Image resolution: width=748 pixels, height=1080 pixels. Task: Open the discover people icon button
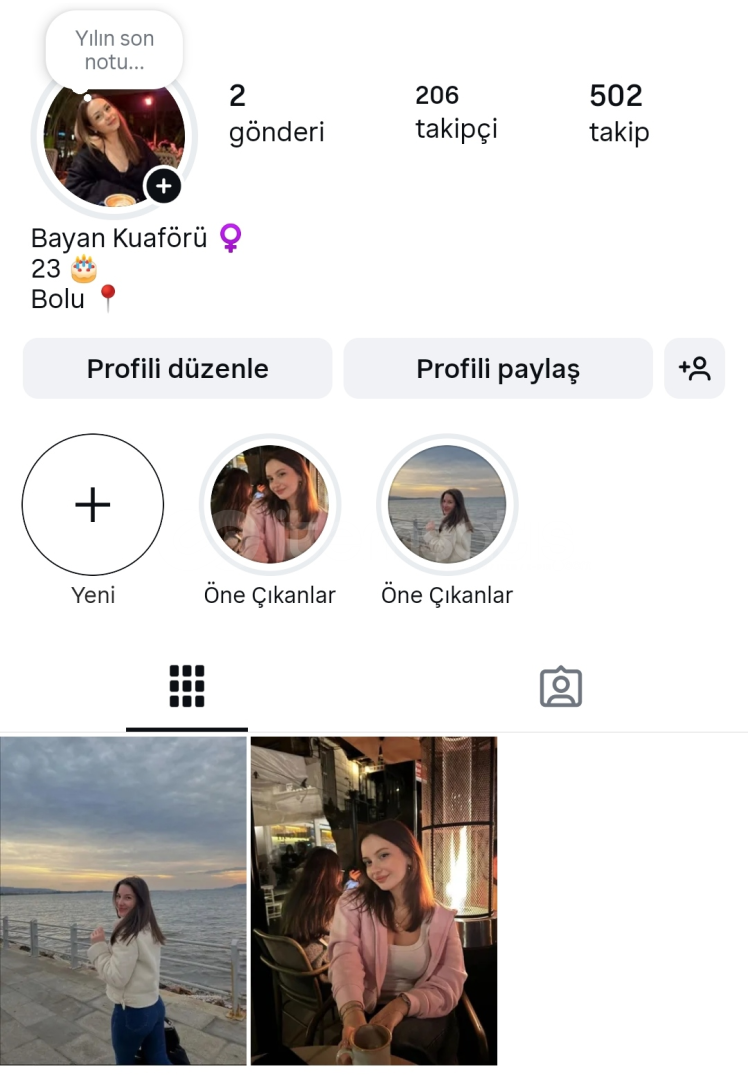[694, 368]
